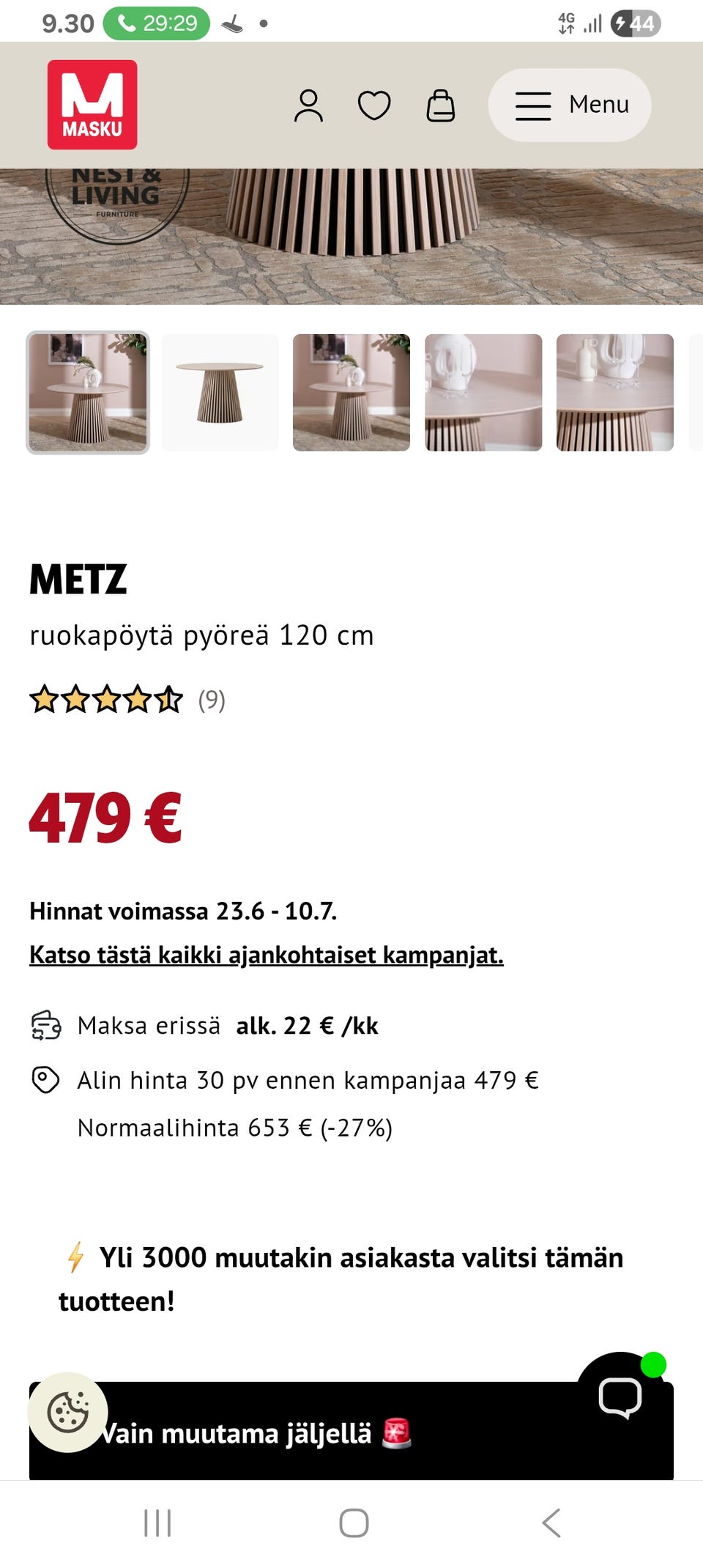Open the favorites heart icon

374,106
